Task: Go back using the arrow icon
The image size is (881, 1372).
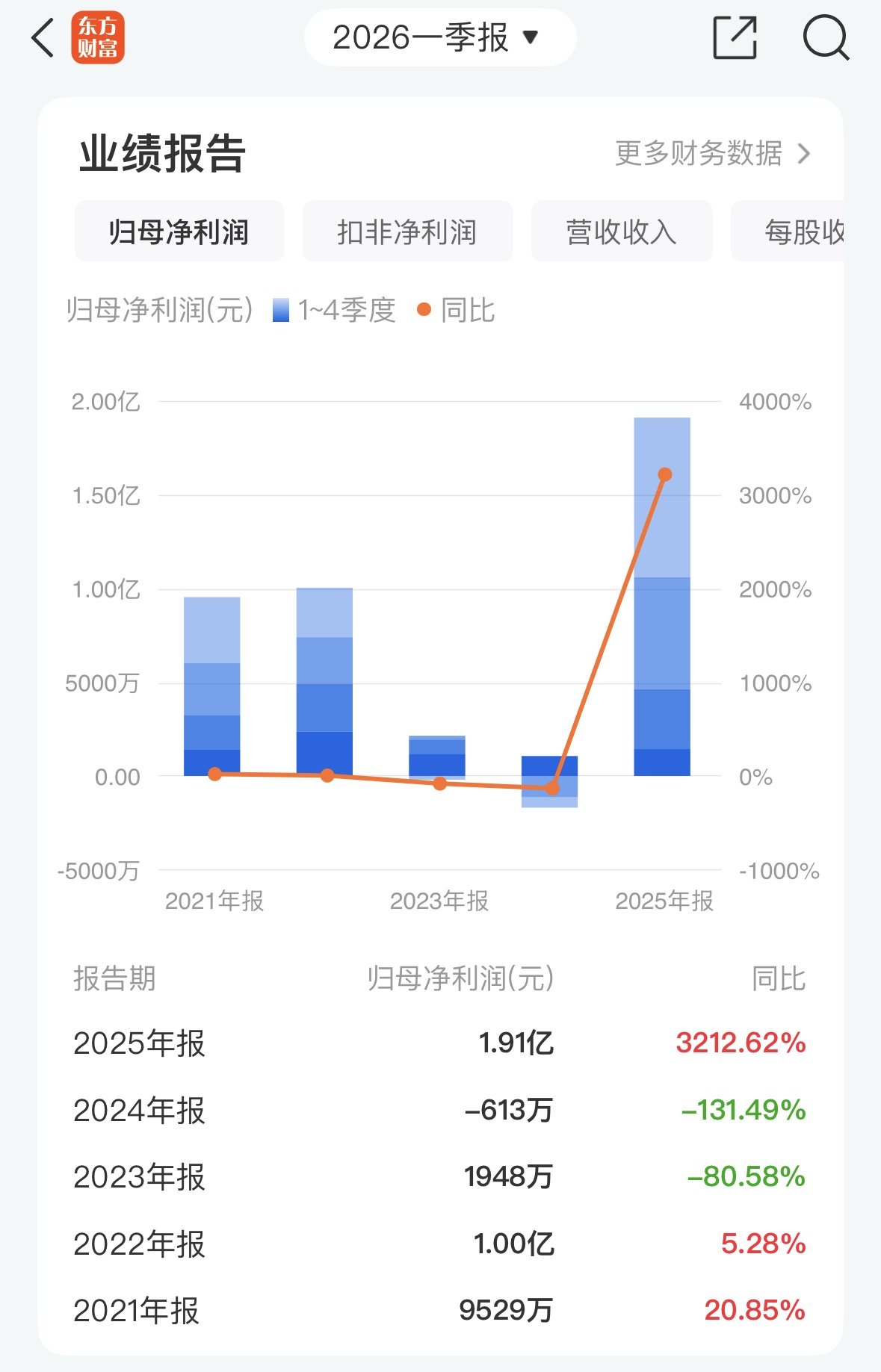Action: point(43,37)
